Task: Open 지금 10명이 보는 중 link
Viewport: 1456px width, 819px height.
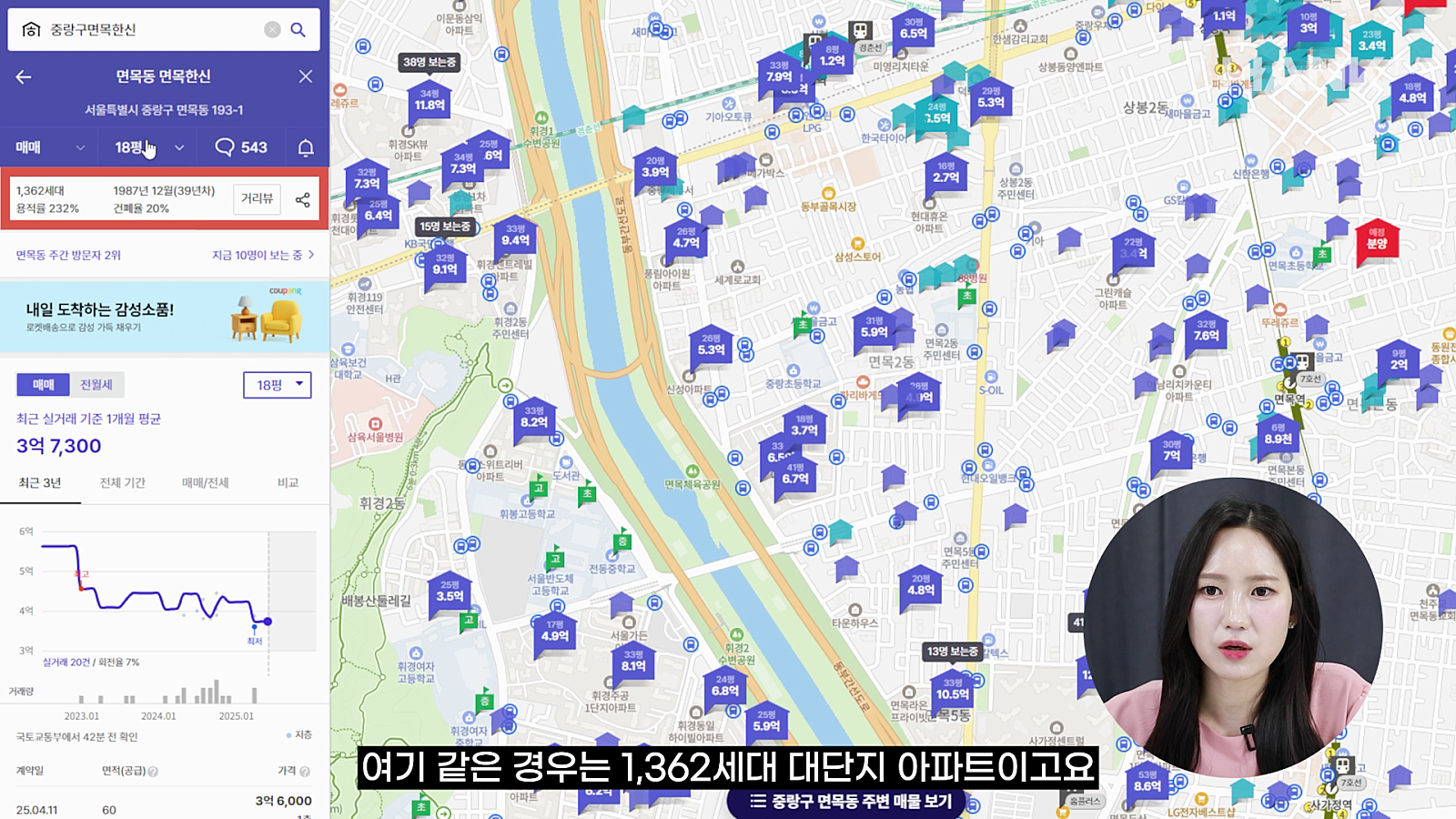Action: coord(262,255)
